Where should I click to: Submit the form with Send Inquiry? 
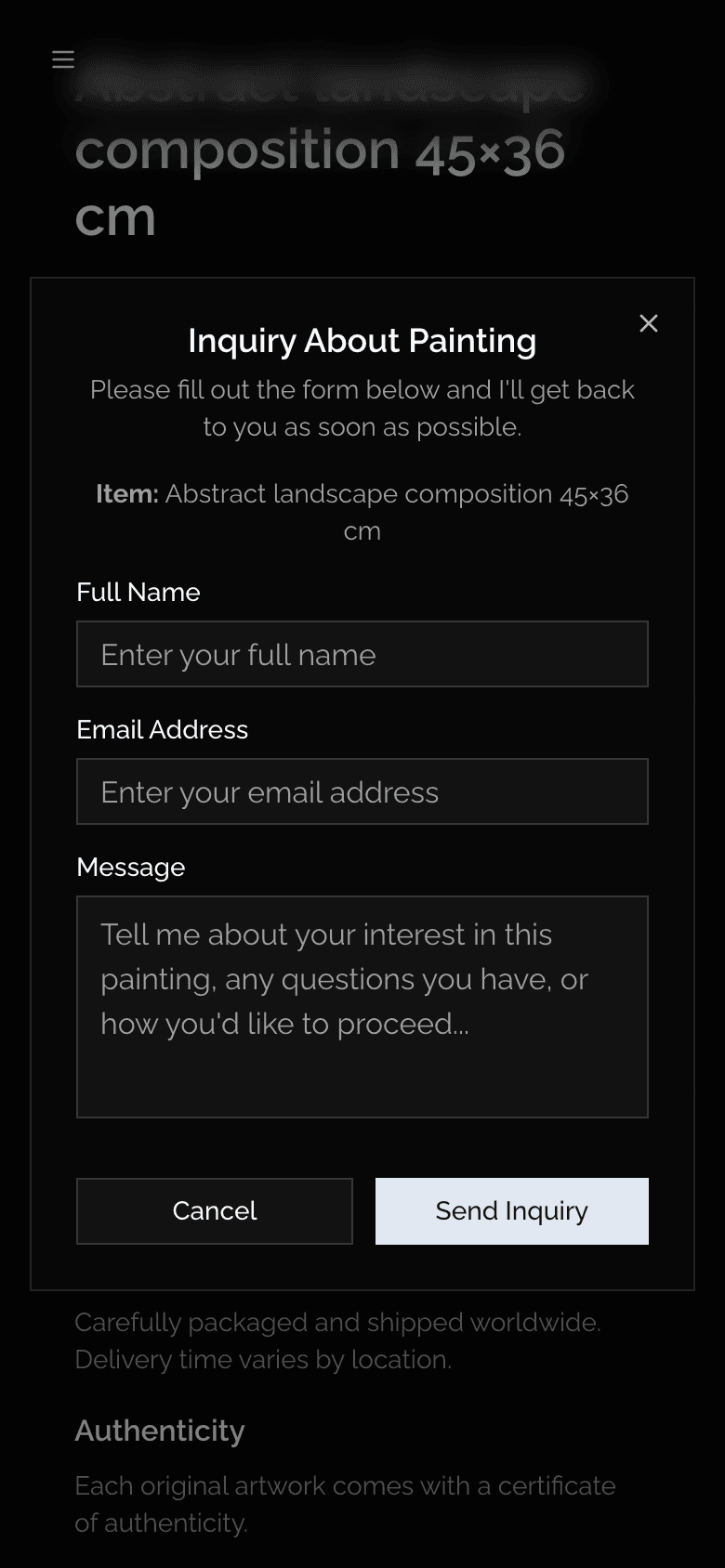[x=512, y=1210]
